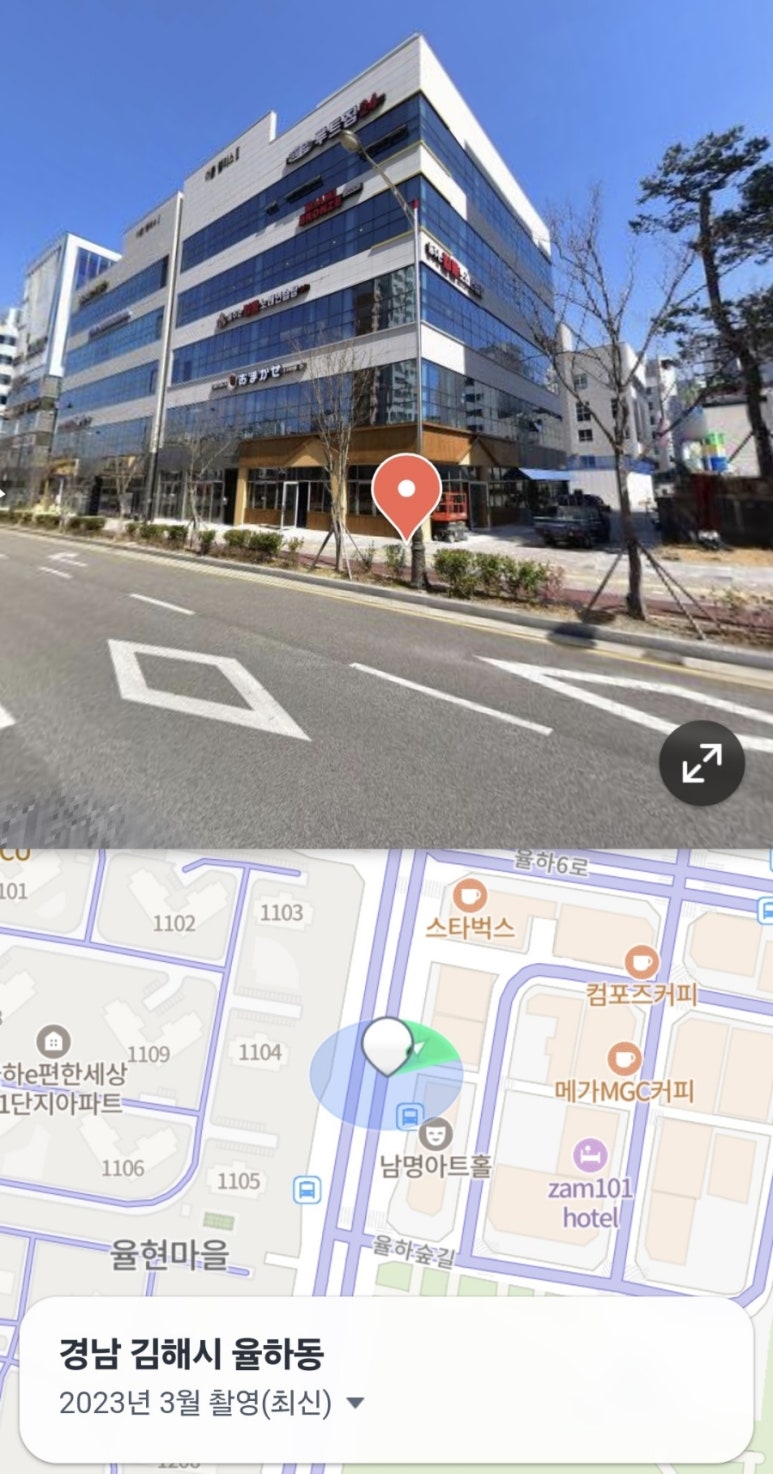
Task: Select the 남명아트홀 marker
Action: pyautogui.click(x=435, y=1134)
